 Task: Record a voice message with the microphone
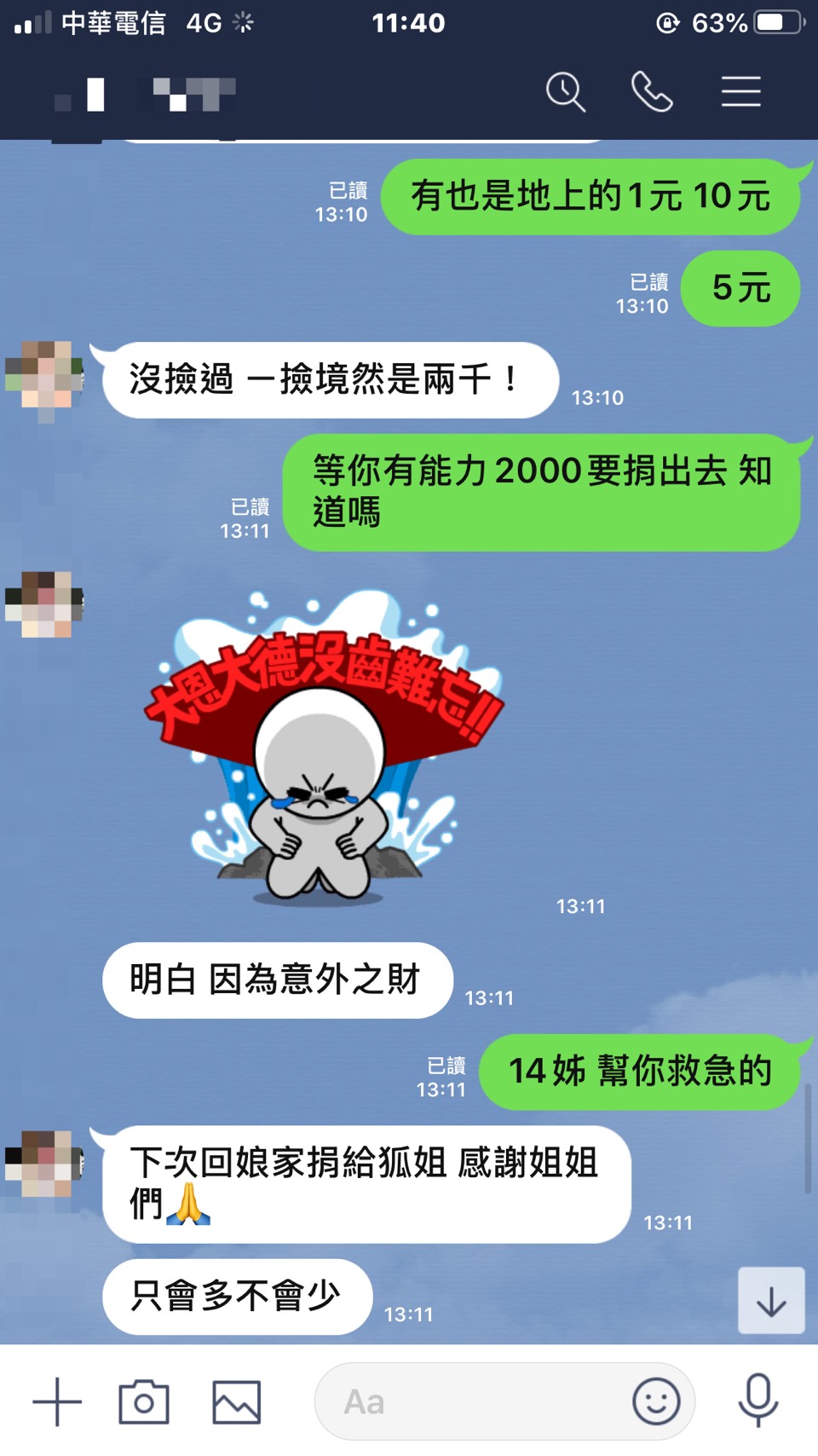click(758, 1400)
